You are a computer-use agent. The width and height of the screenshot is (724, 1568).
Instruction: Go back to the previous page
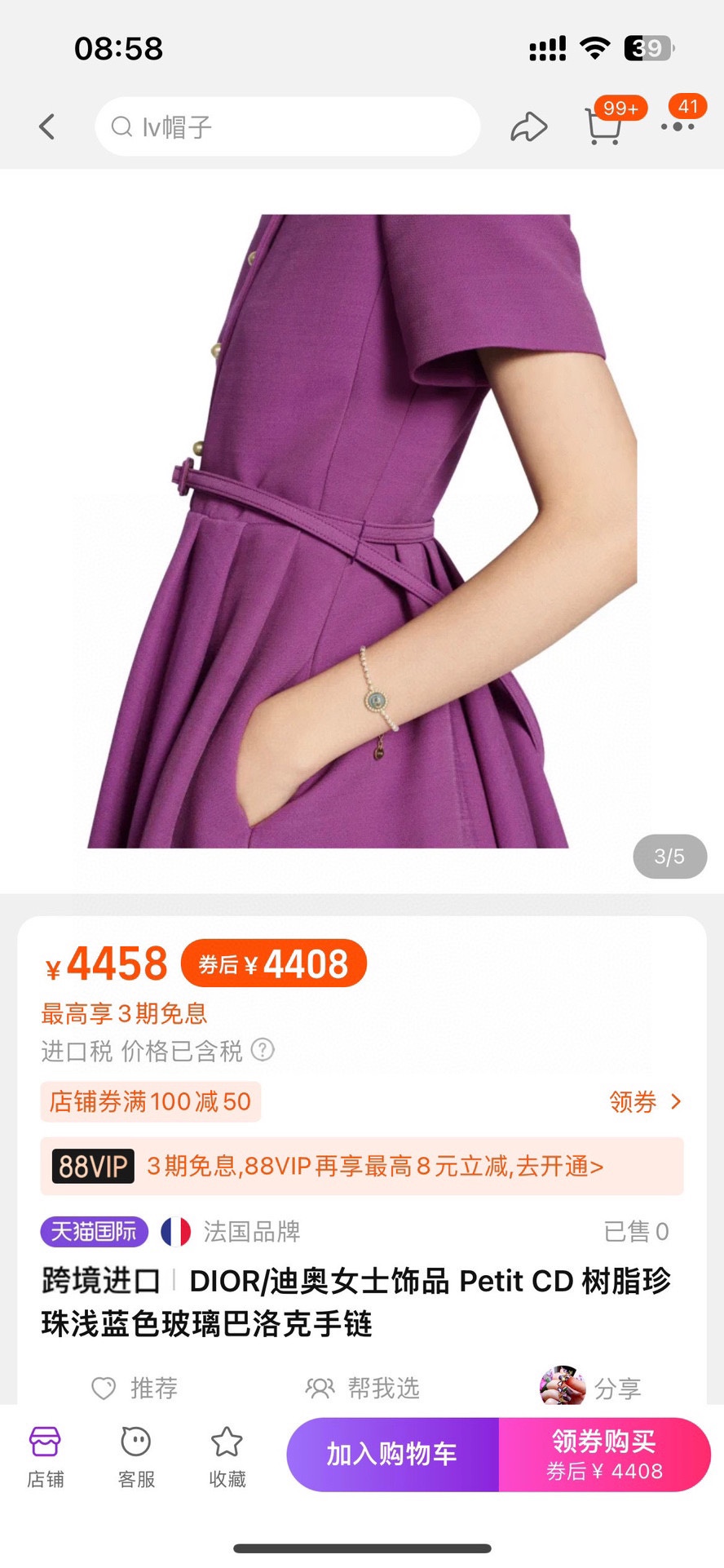click(x=47, y=126)
